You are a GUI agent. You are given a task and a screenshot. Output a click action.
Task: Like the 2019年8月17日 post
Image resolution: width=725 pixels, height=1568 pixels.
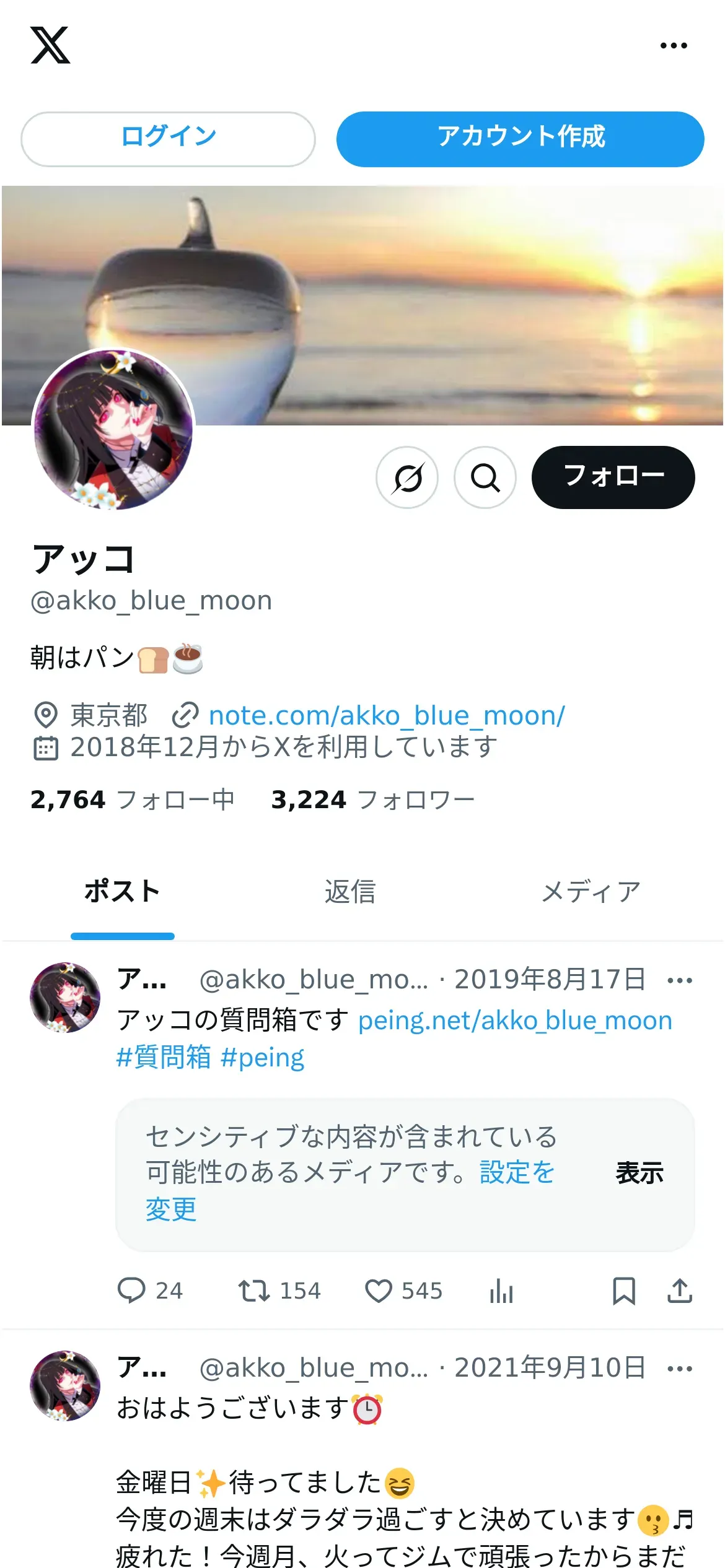(x=379, y=1291)
